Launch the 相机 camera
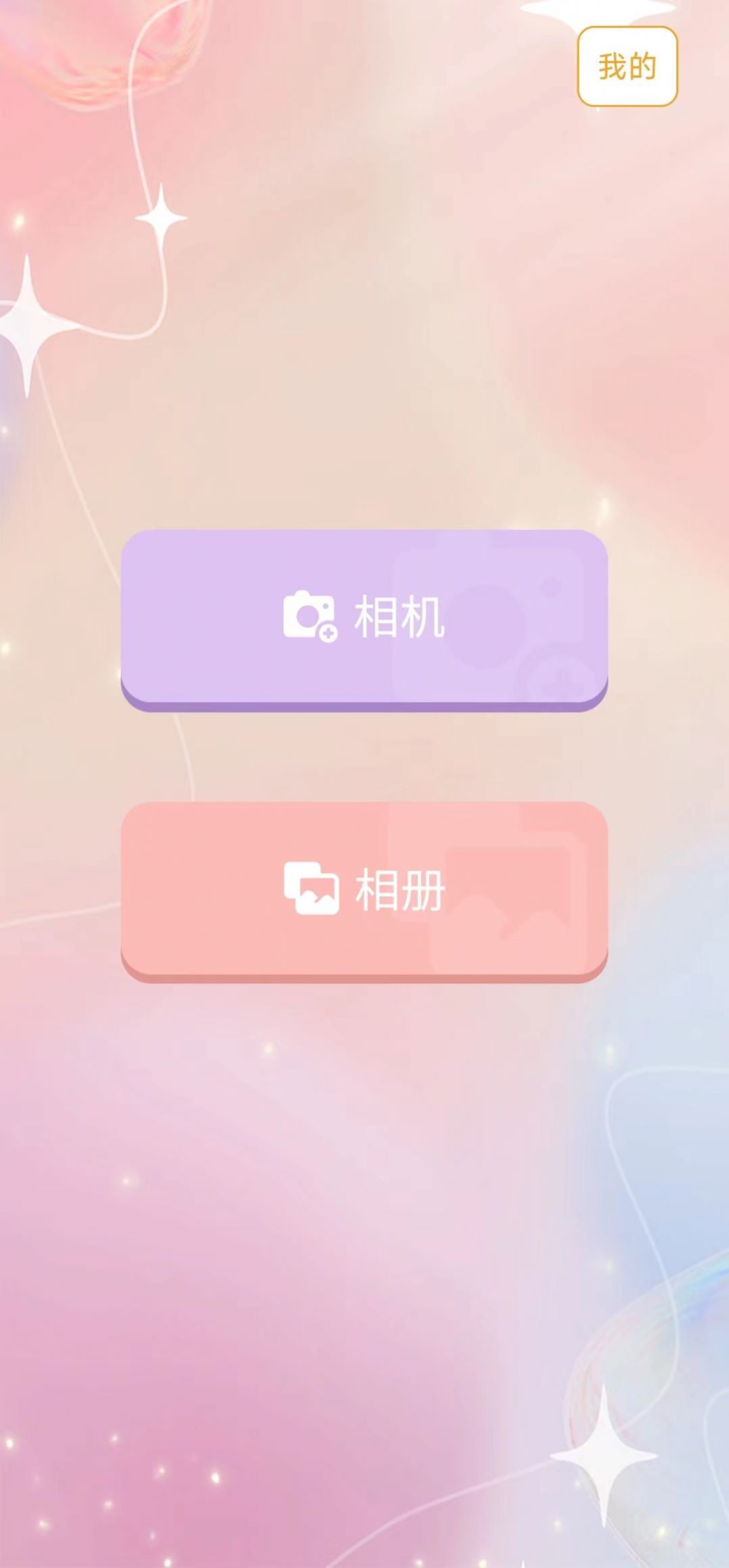This screenshot has height=1568, width=729. pos(364,617)
